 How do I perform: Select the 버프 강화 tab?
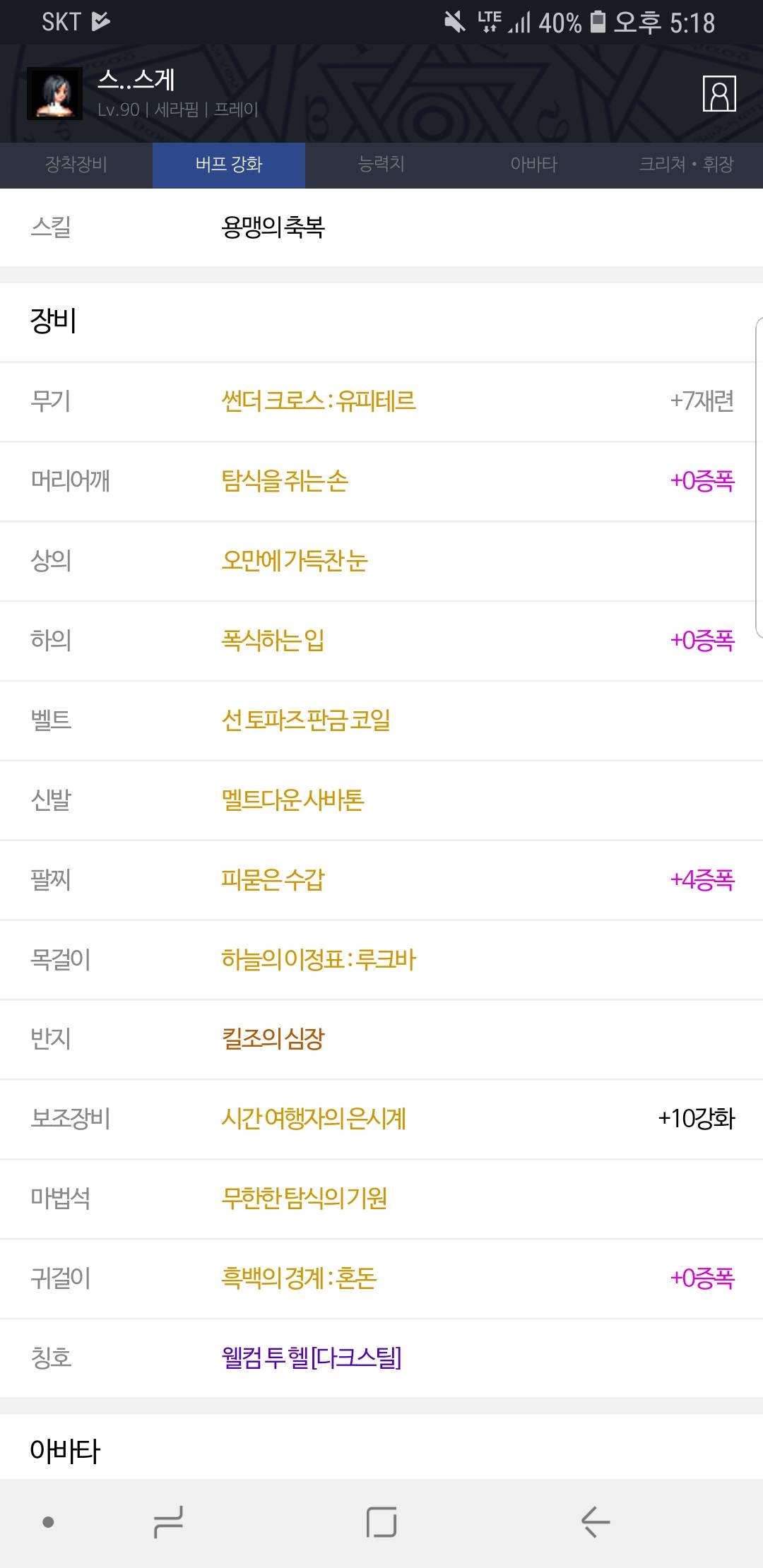[229, 165]
